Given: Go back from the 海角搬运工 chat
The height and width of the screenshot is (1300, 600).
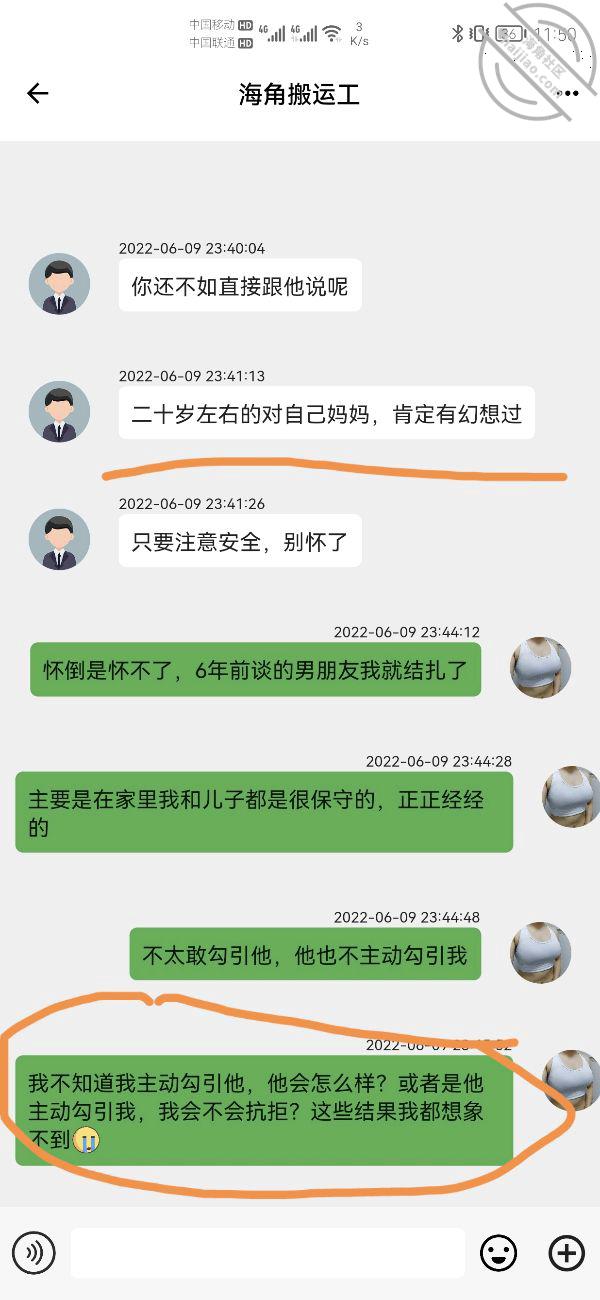Looking at the screenshot, I should [x=37, y=94].
